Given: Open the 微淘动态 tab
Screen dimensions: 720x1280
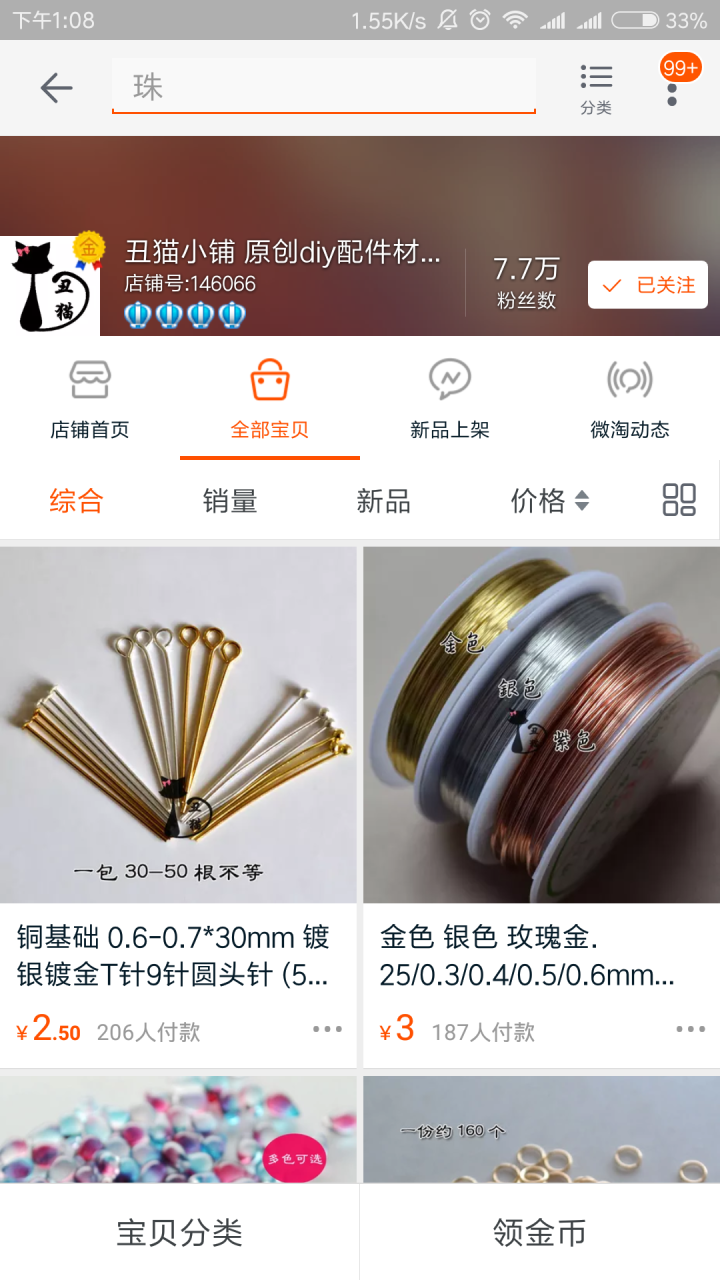Looking at the screenshot, I should click(x=630, y=400).
